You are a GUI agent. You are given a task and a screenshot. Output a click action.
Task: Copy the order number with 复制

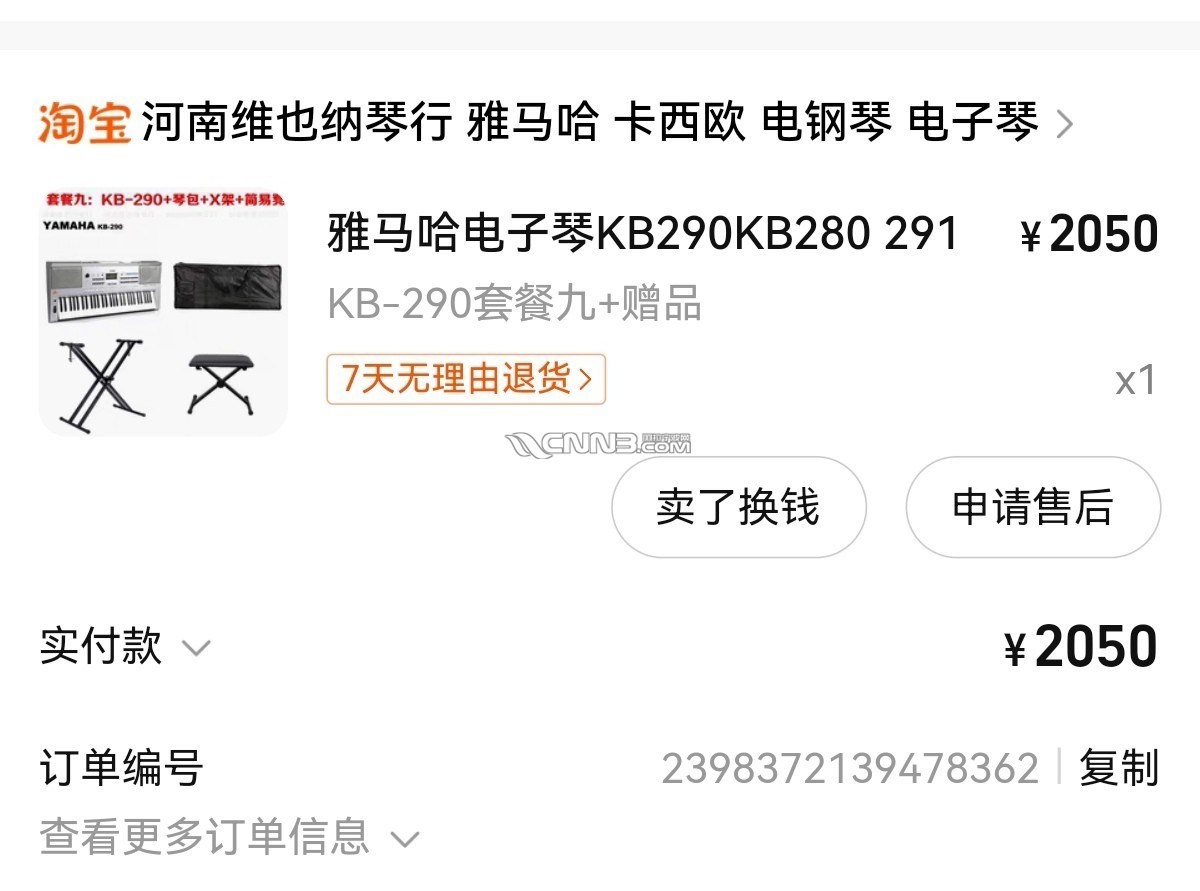[1118, 768]
